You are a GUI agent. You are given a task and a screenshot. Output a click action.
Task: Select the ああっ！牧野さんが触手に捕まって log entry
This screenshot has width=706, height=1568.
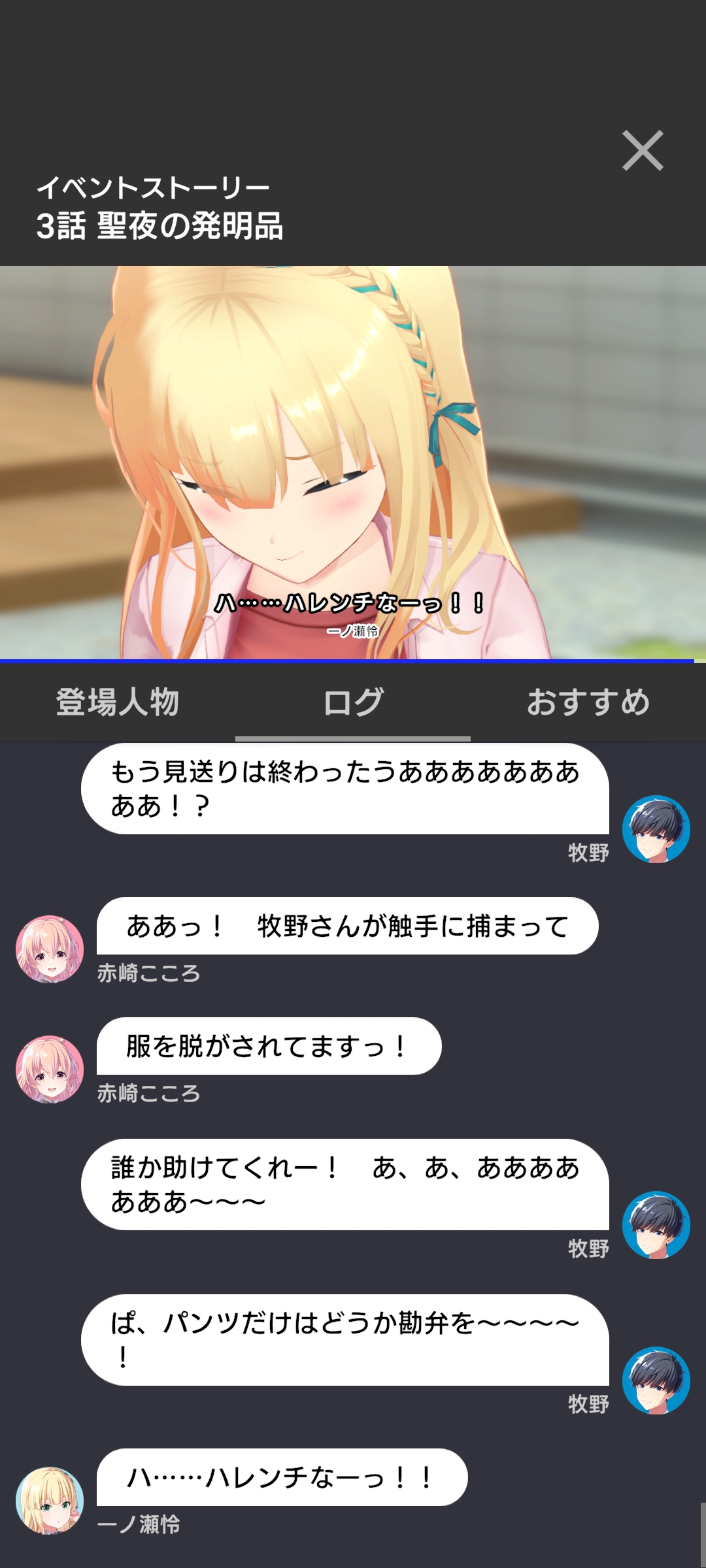(x=347, y=926)
